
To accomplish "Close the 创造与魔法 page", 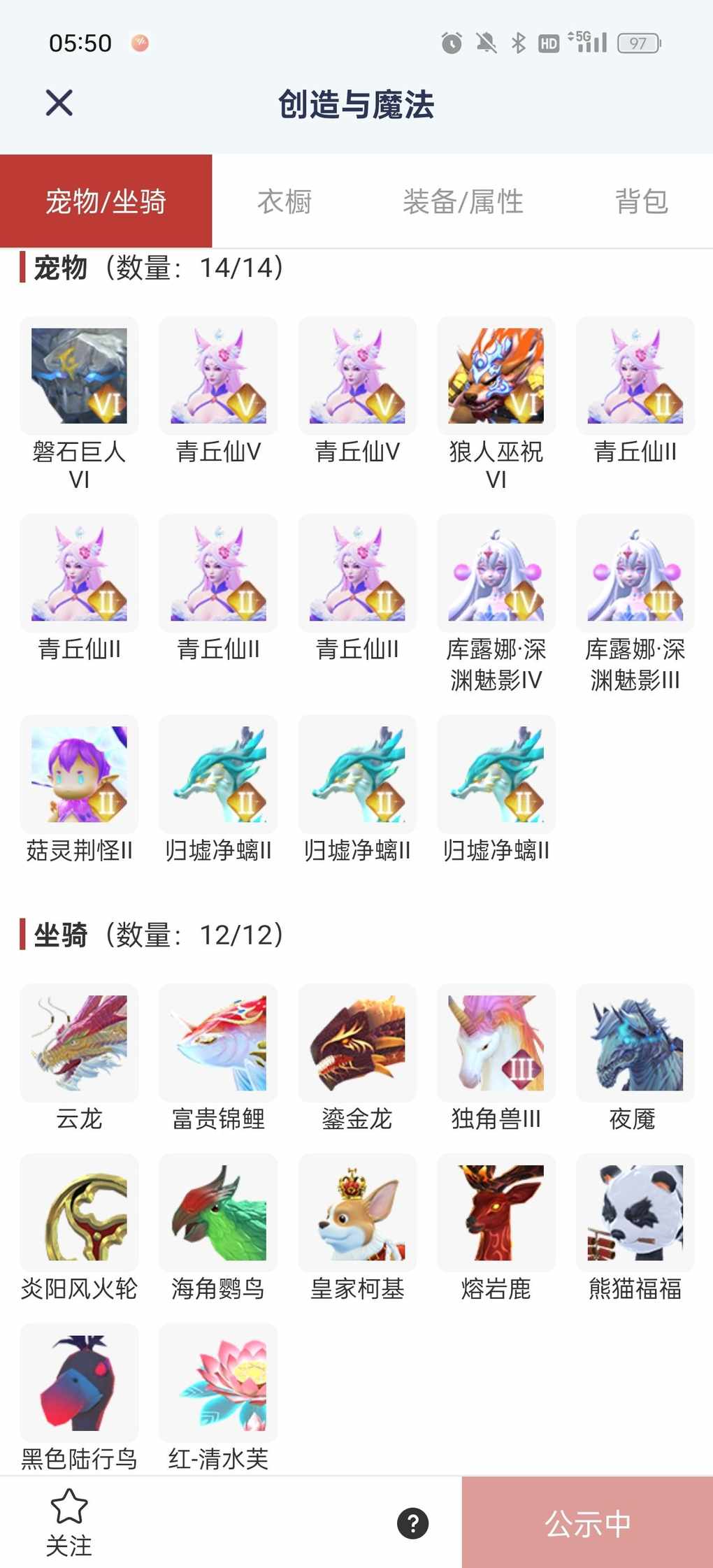I will point(59,103).
